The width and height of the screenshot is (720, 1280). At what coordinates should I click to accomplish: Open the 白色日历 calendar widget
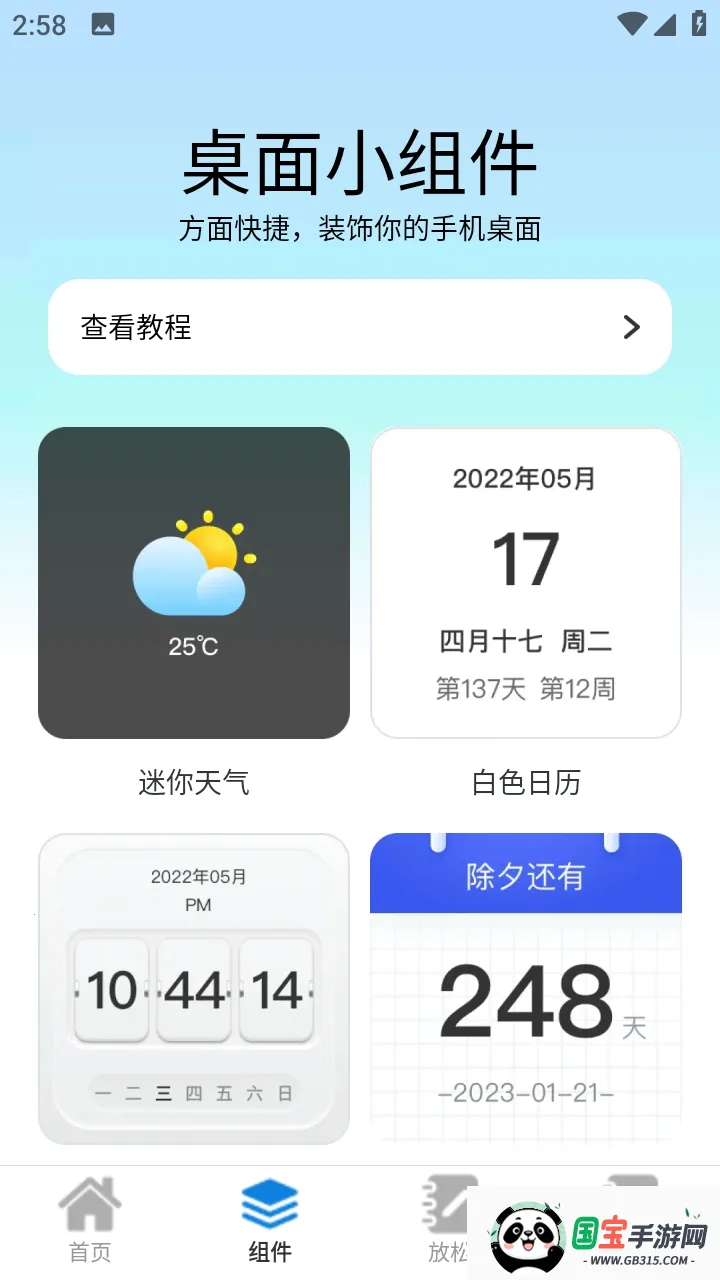point(526,583)
